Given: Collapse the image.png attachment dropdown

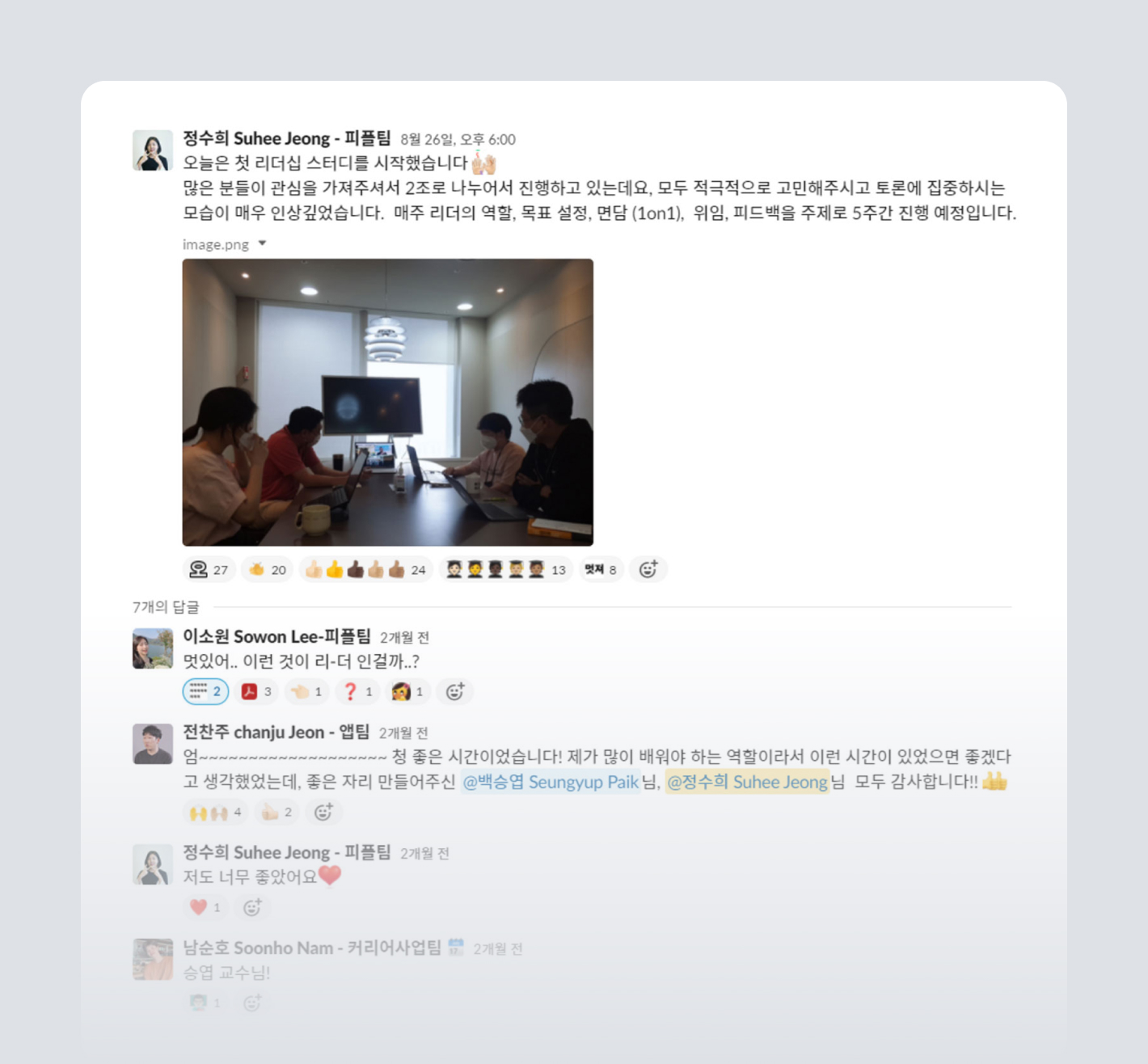Looking at the screenshot, I should point(262,243).
